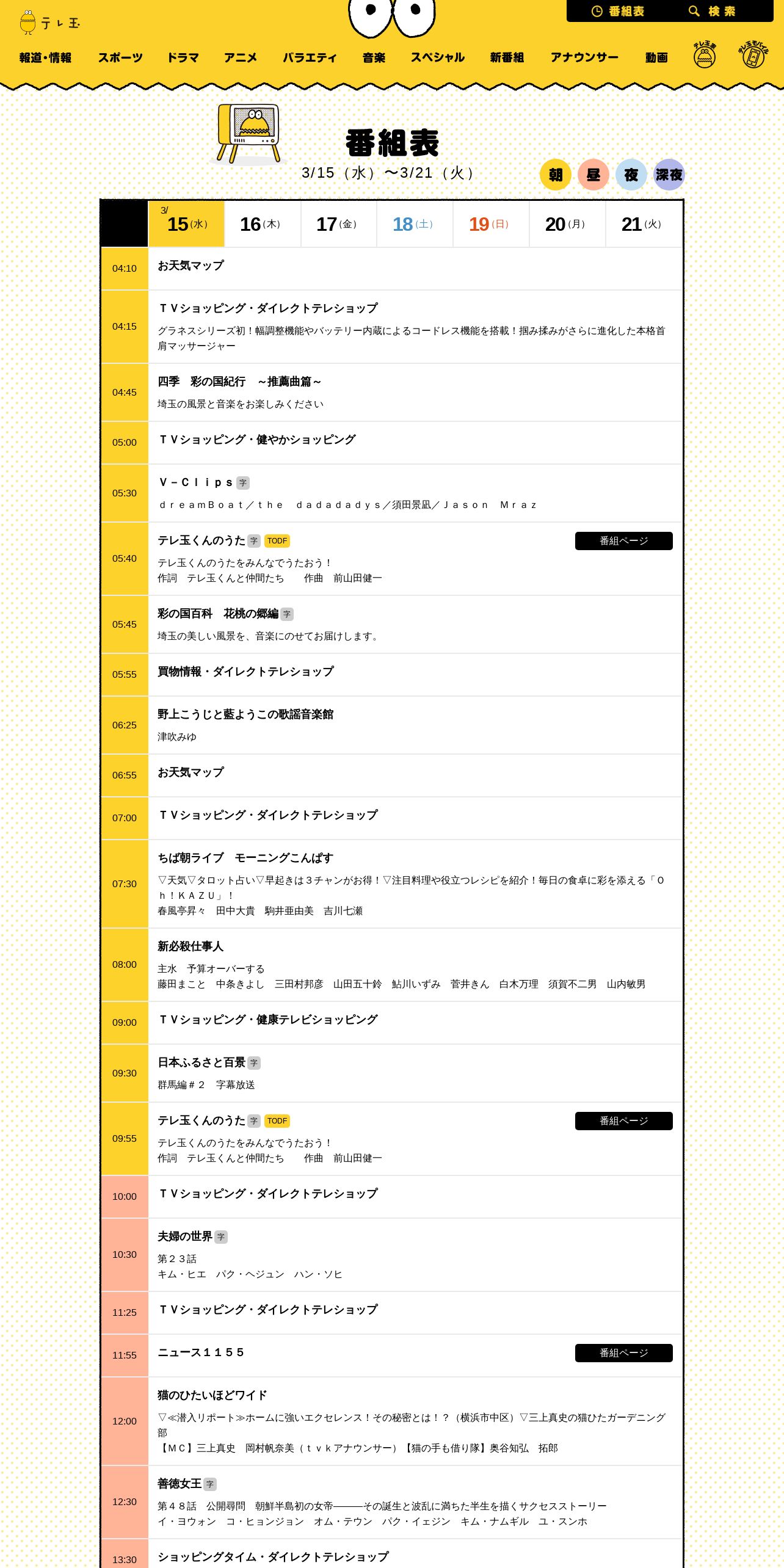Open 番組ページ for ニュース1155
This screenshot has width=784, height=1568.
point(624,1352)
